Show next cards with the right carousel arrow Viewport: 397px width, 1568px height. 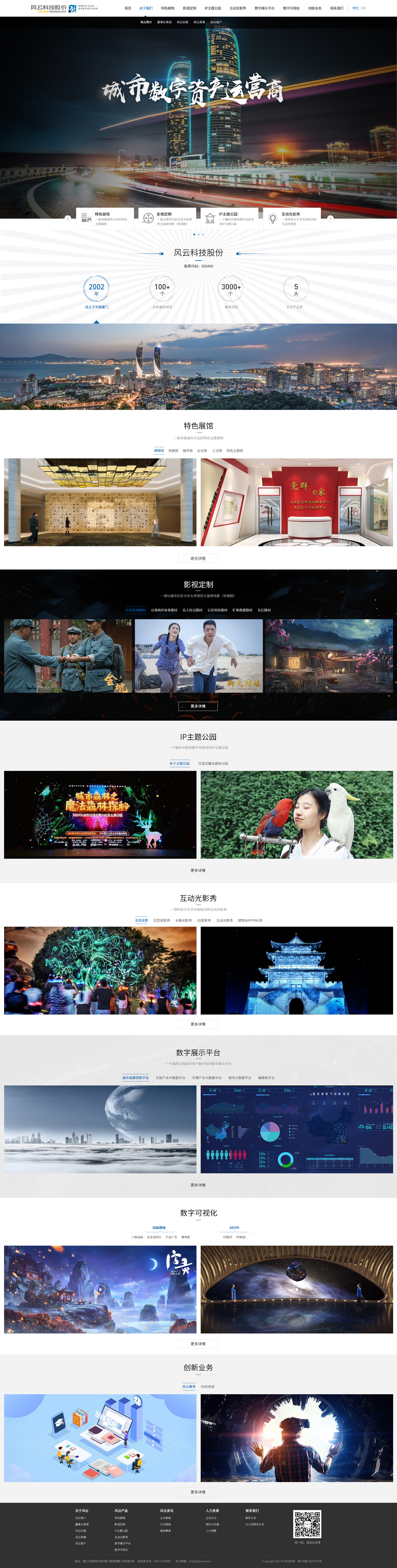pyautogui.click(x=330, y=219)
